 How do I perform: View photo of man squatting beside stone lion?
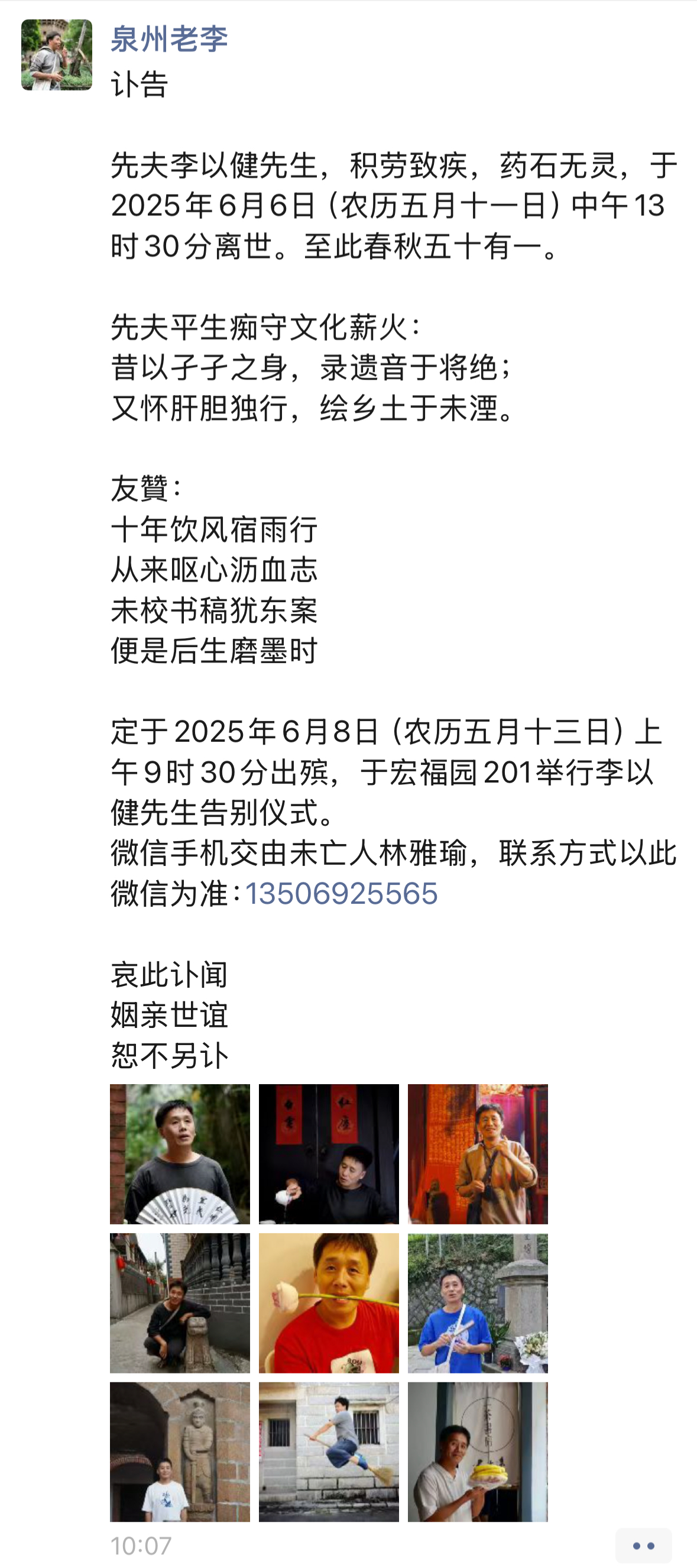coord(180,1302)
